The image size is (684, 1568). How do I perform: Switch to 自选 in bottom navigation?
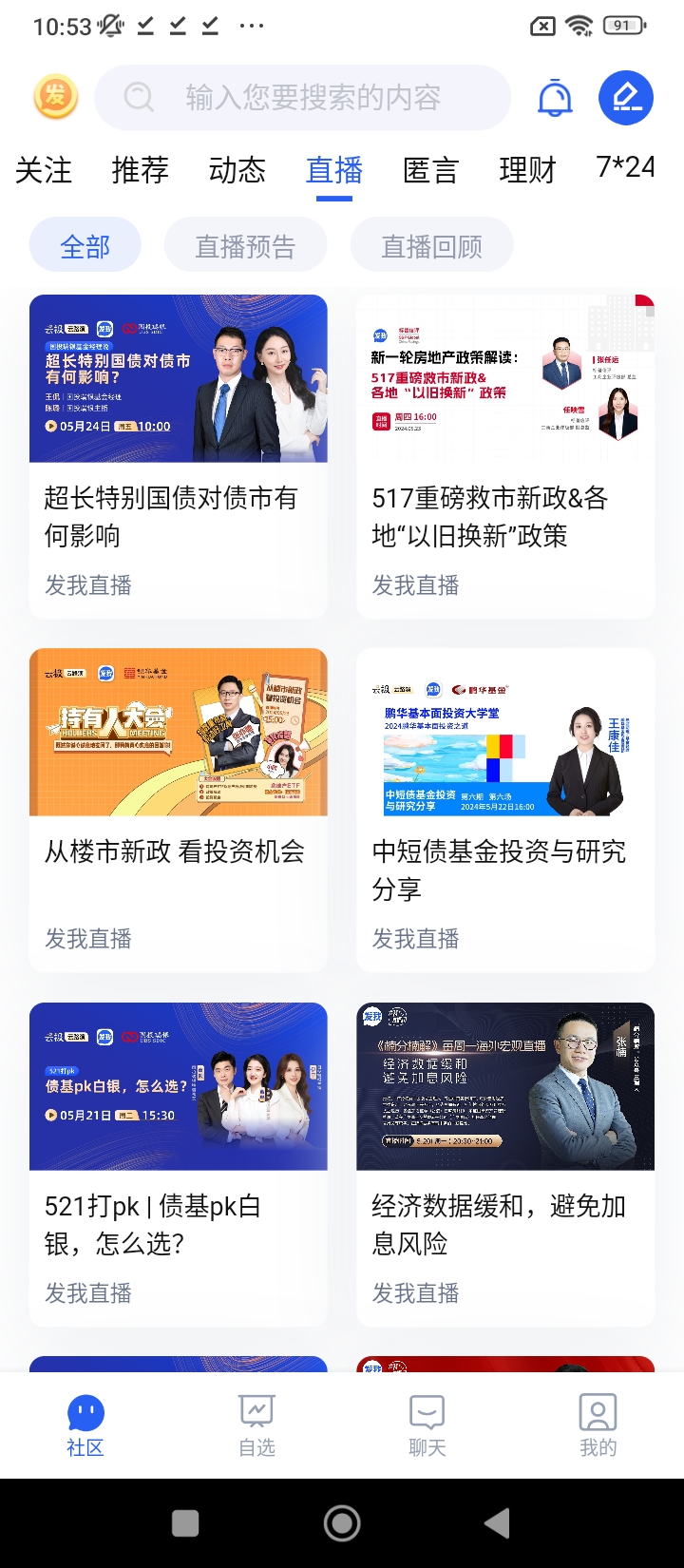pyautogui.click(x=256, y=1425)
